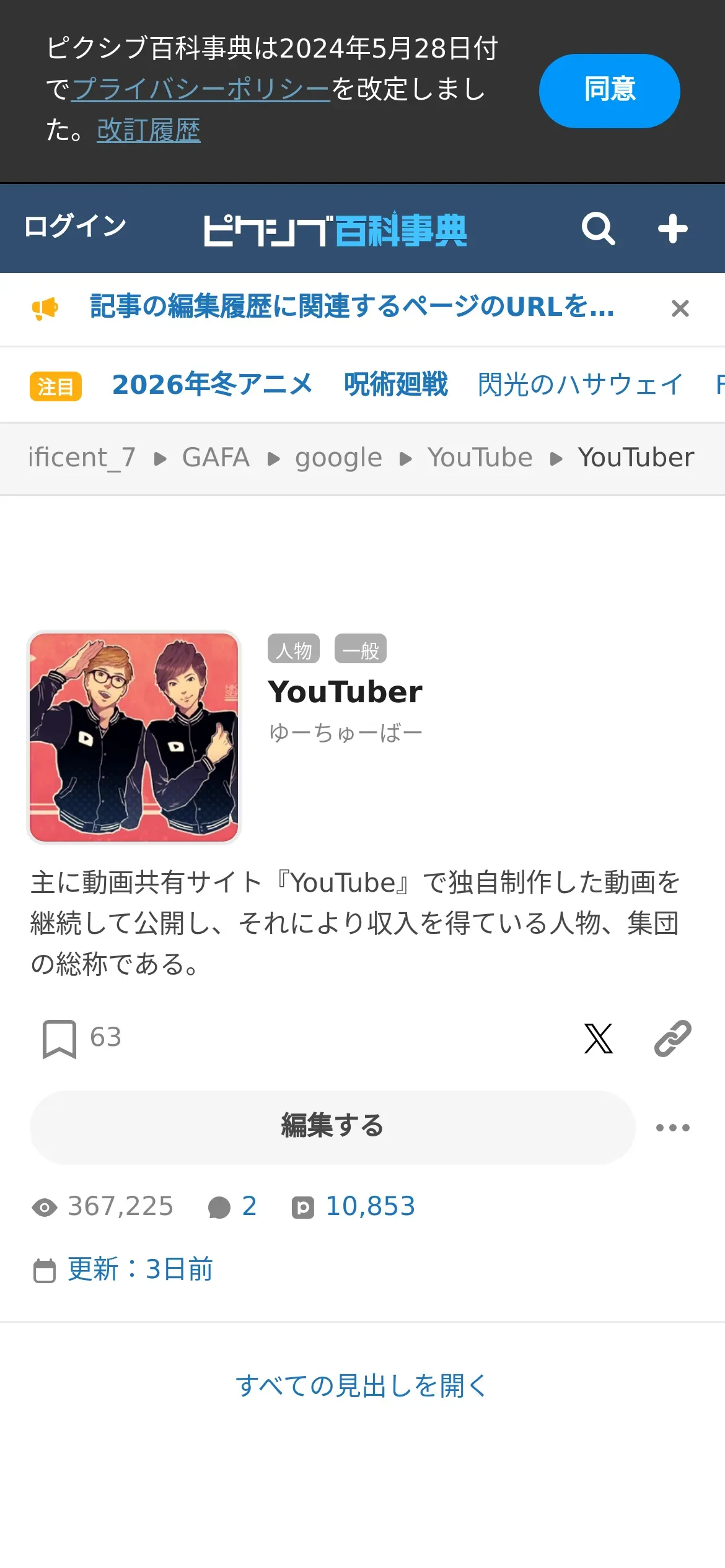
Task: Open the 2026年冬アニメ trending topic
Action: point(212,385)
